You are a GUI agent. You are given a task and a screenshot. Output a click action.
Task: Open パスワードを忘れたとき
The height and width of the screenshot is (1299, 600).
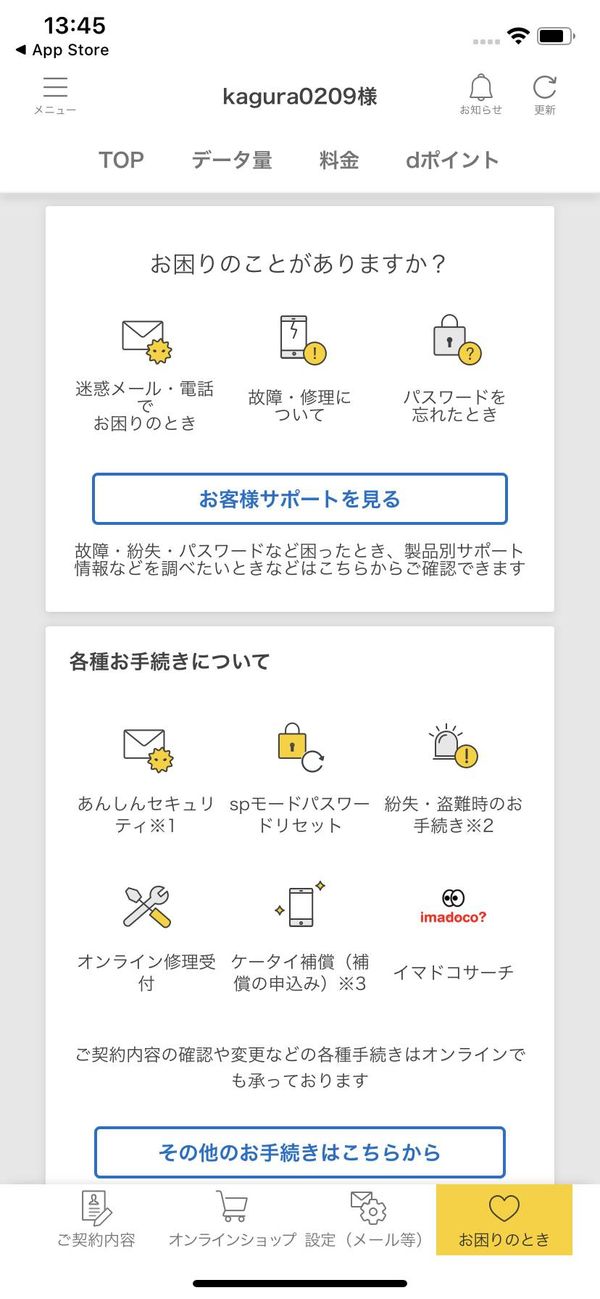pos(454,368)
